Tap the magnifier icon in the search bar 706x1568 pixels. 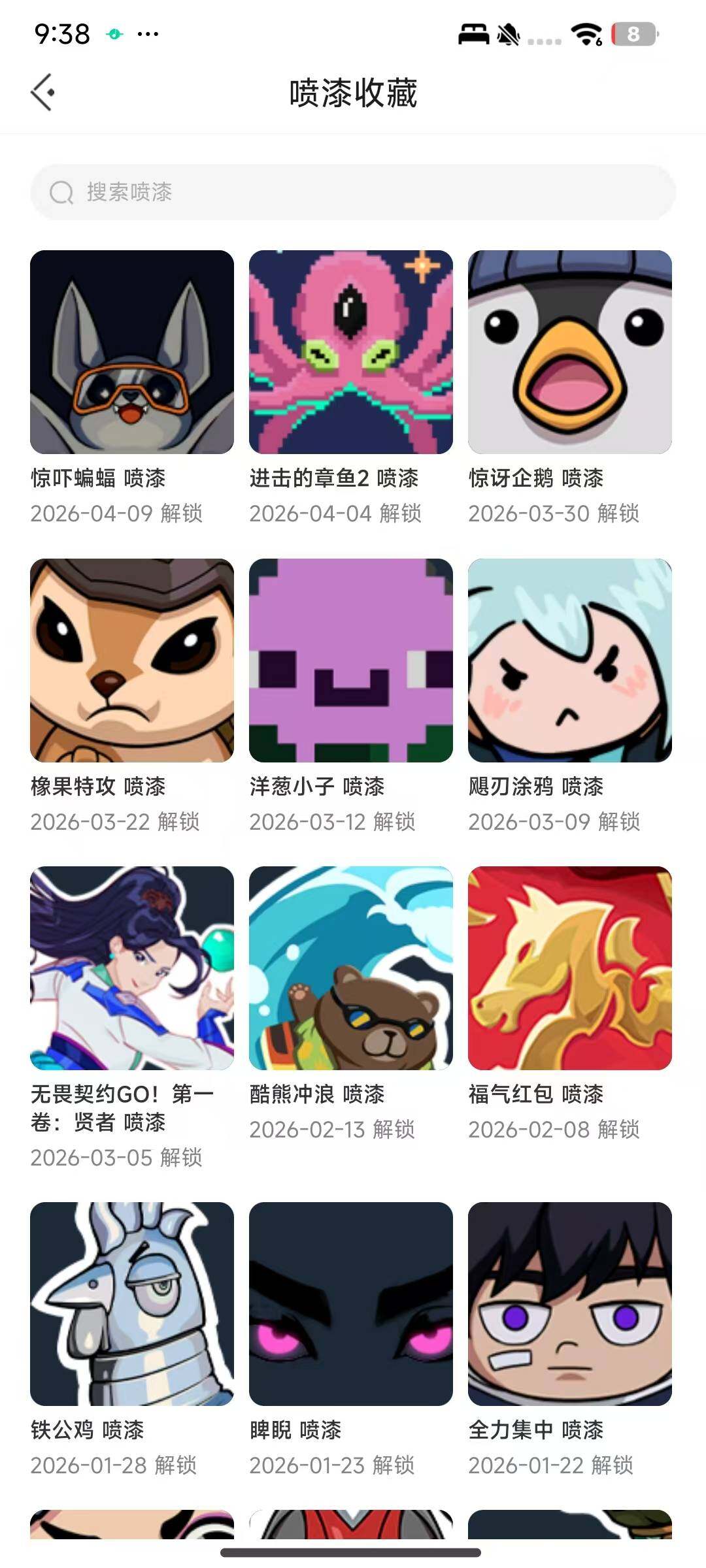pyautogui.click(x=62, y=193)
